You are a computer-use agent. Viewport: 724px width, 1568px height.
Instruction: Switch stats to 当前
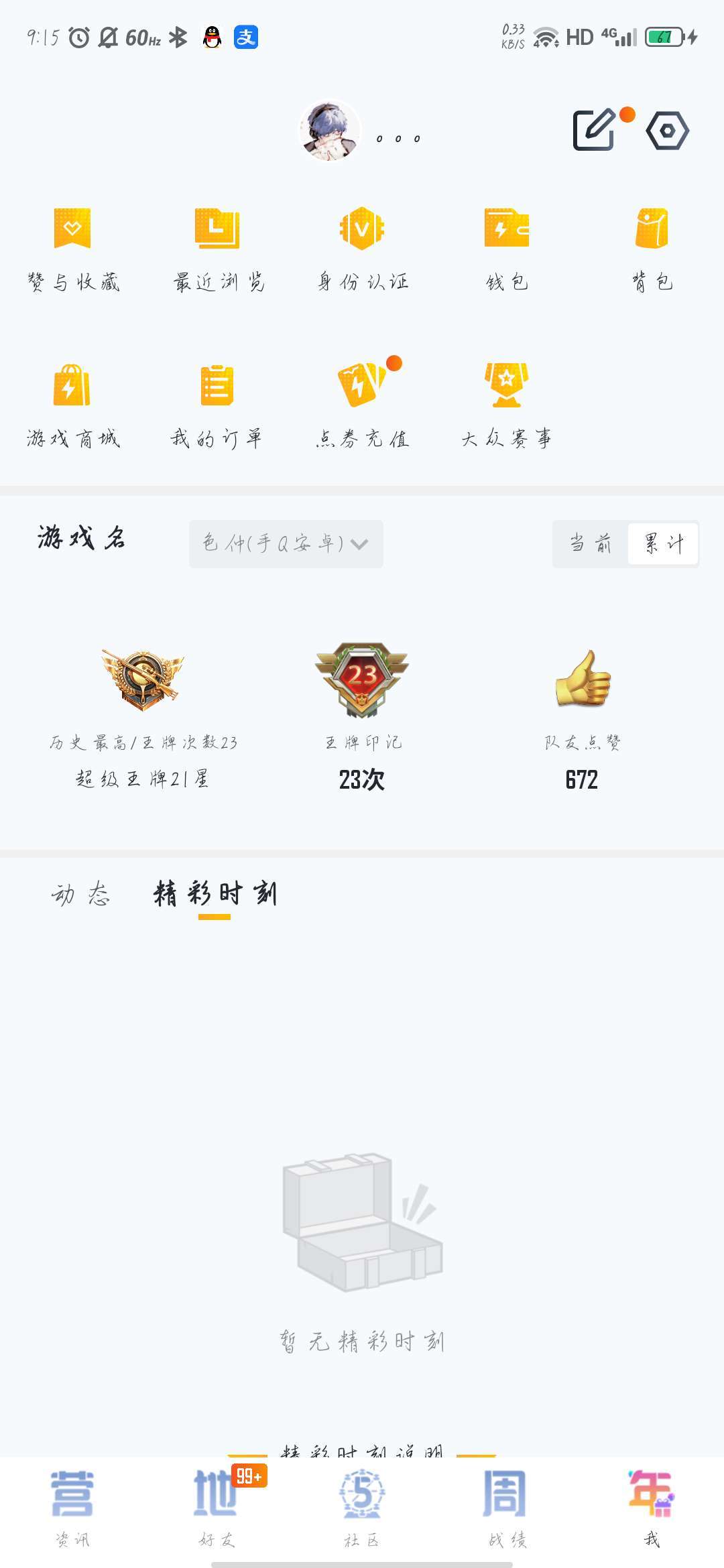tap(591, 543)
